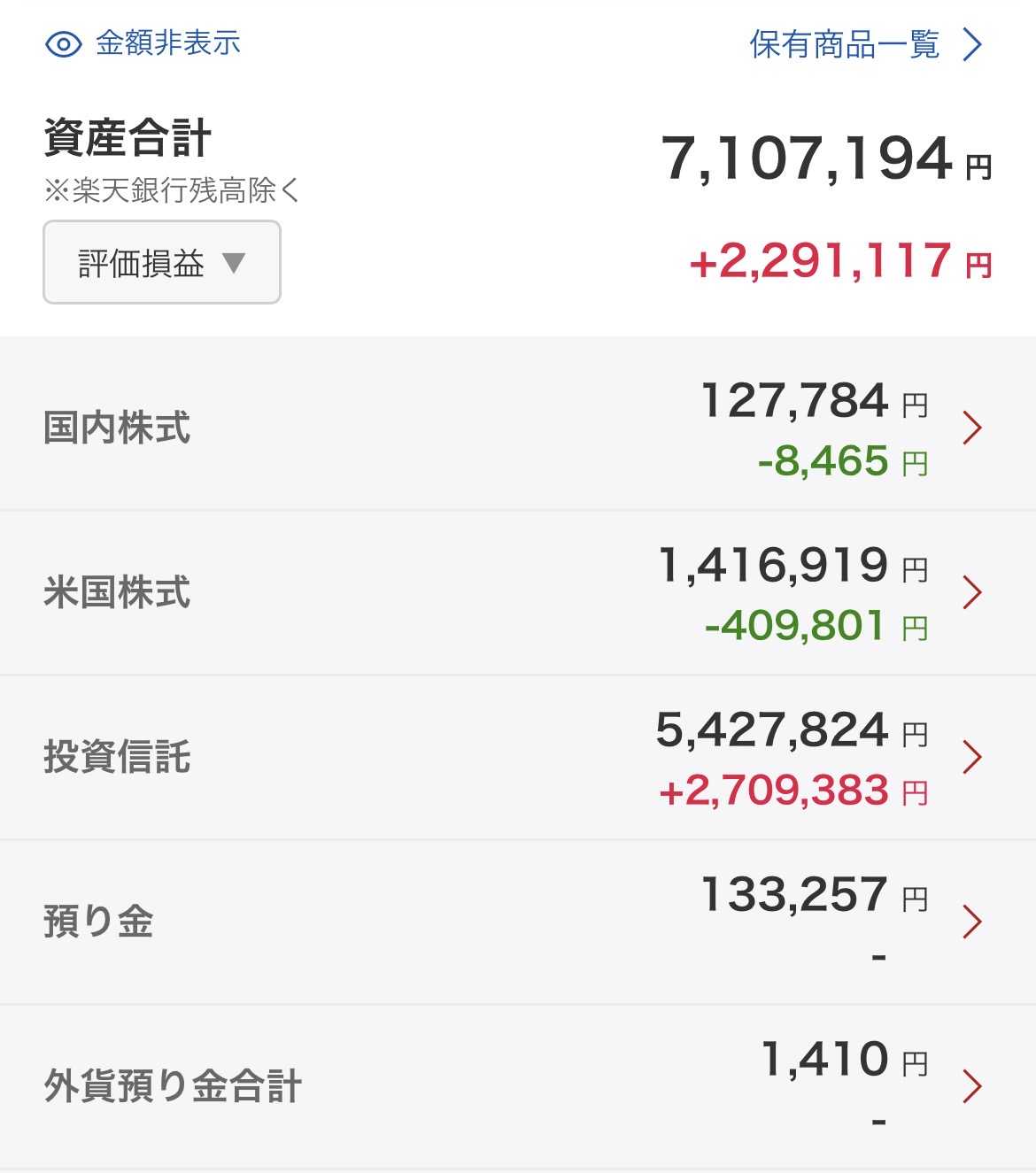Open 国内株式 row
The image size is (1036, 1173).
click(x=518, y=428)
